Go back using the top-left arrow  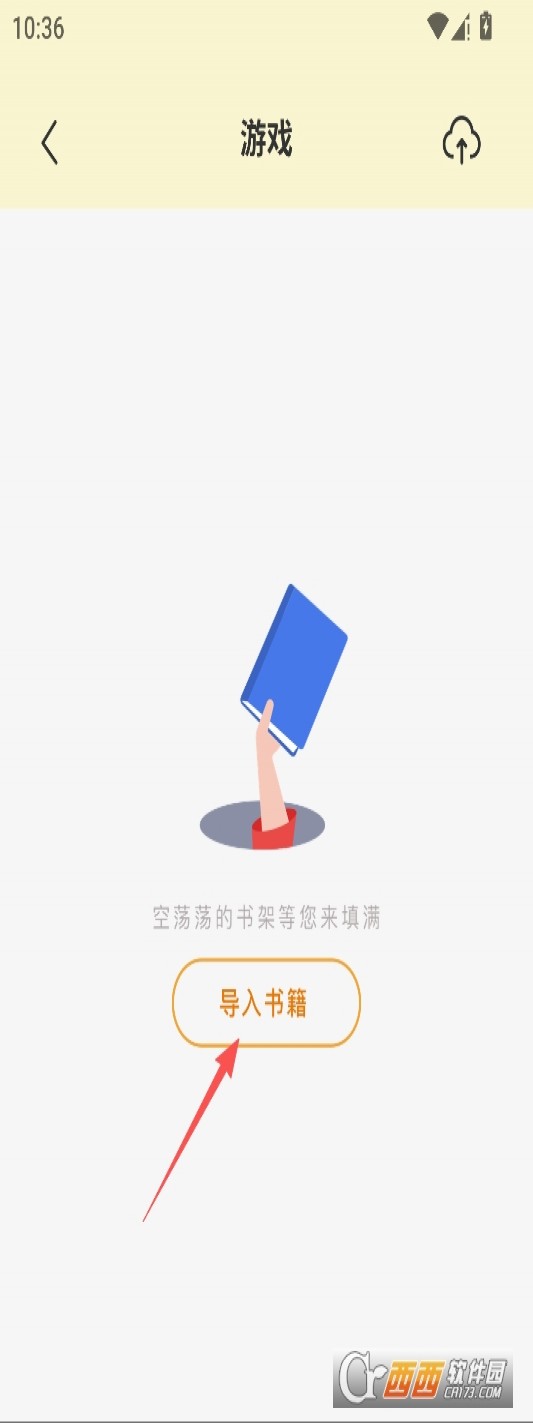[x=49, y=142]
